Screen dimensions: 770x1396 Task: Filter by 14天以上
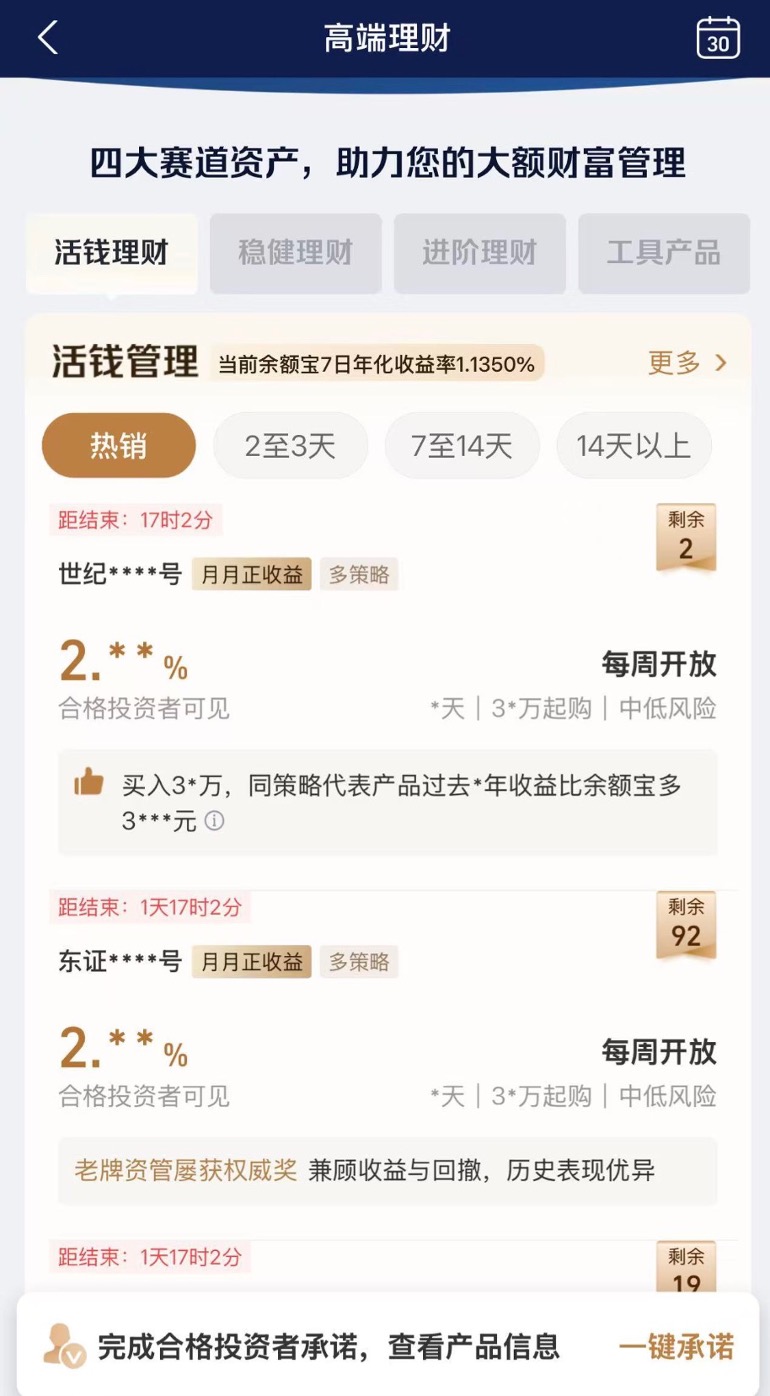(633, 446)
